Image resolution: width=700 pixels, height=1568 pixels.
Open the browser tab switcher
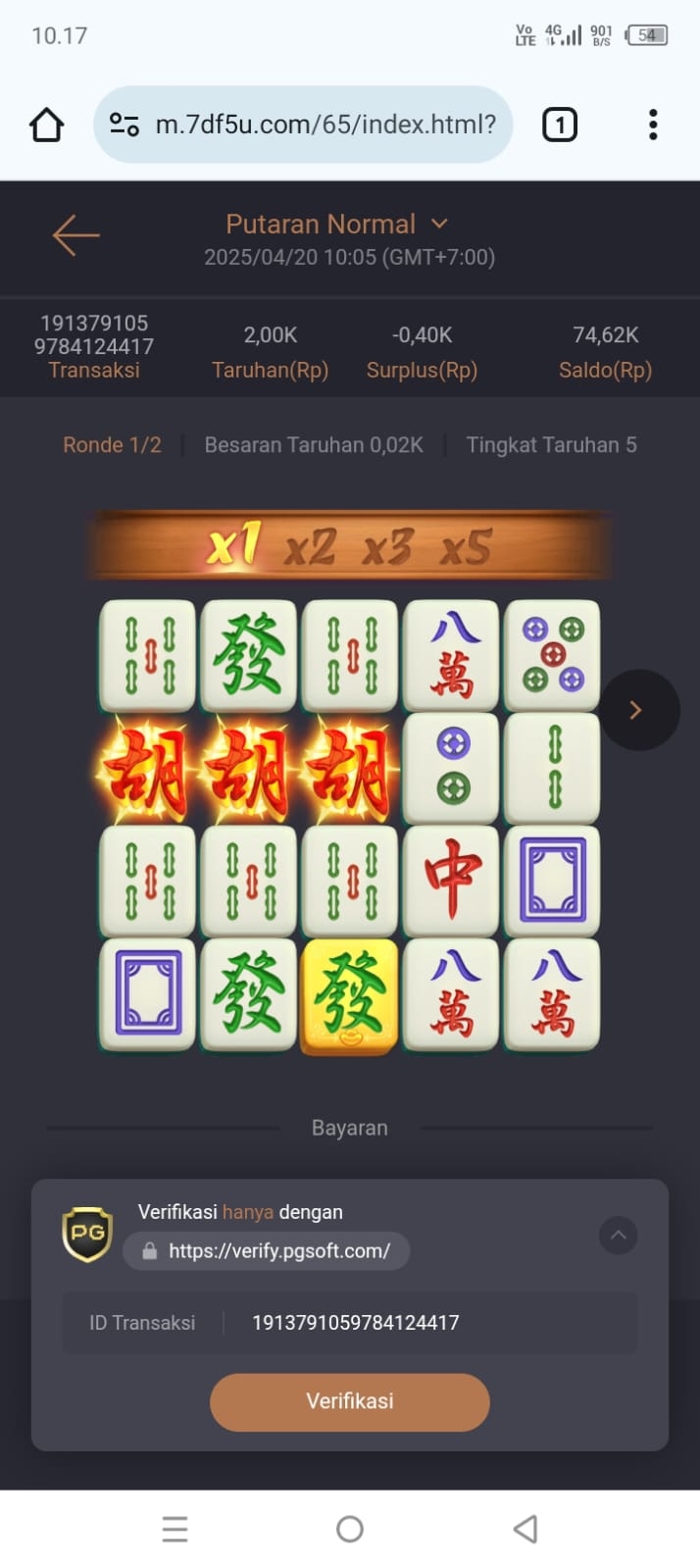click(560, 125)
